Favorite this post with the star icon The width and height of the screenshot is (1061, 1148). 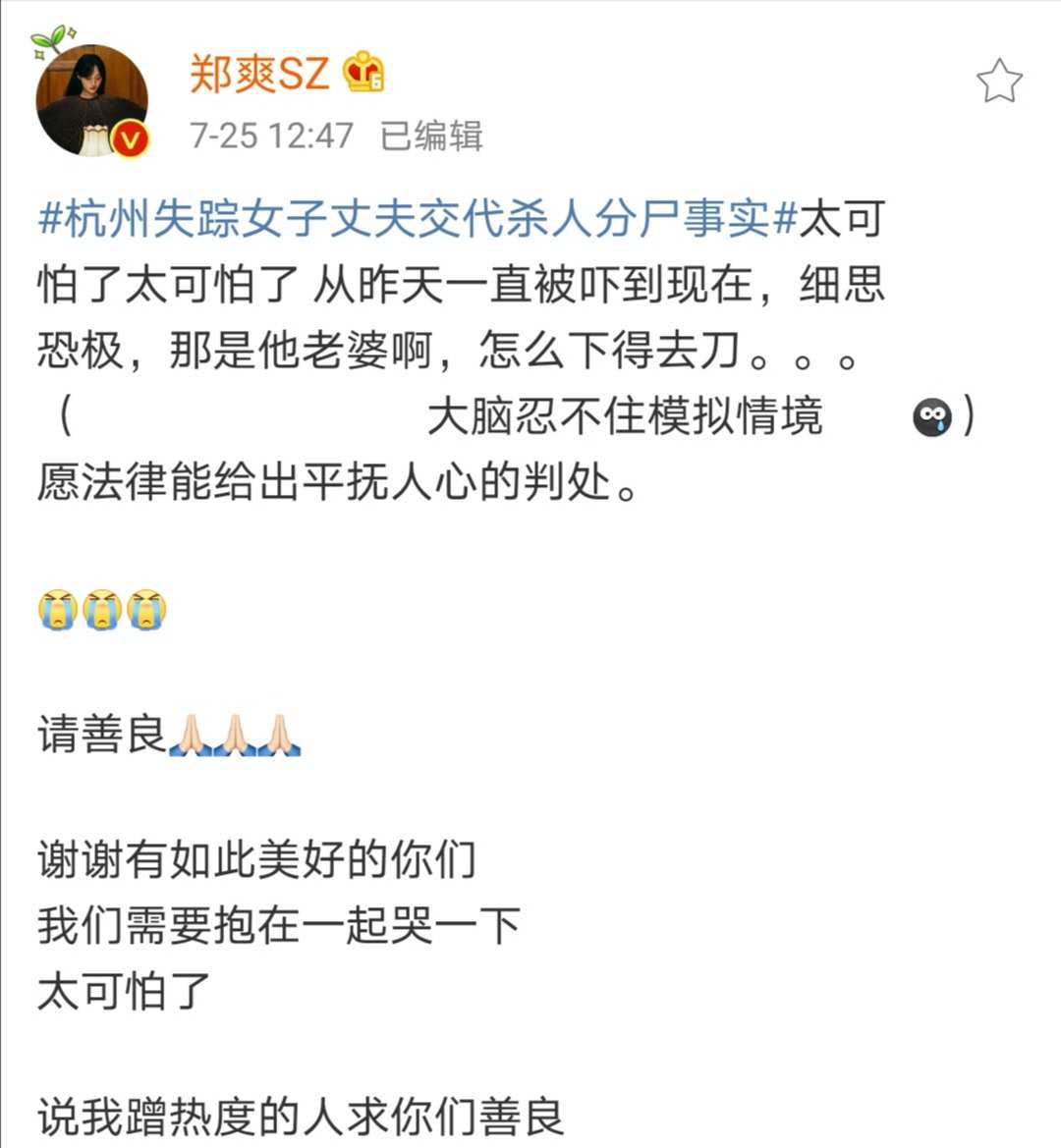click(x=999, y=82)
